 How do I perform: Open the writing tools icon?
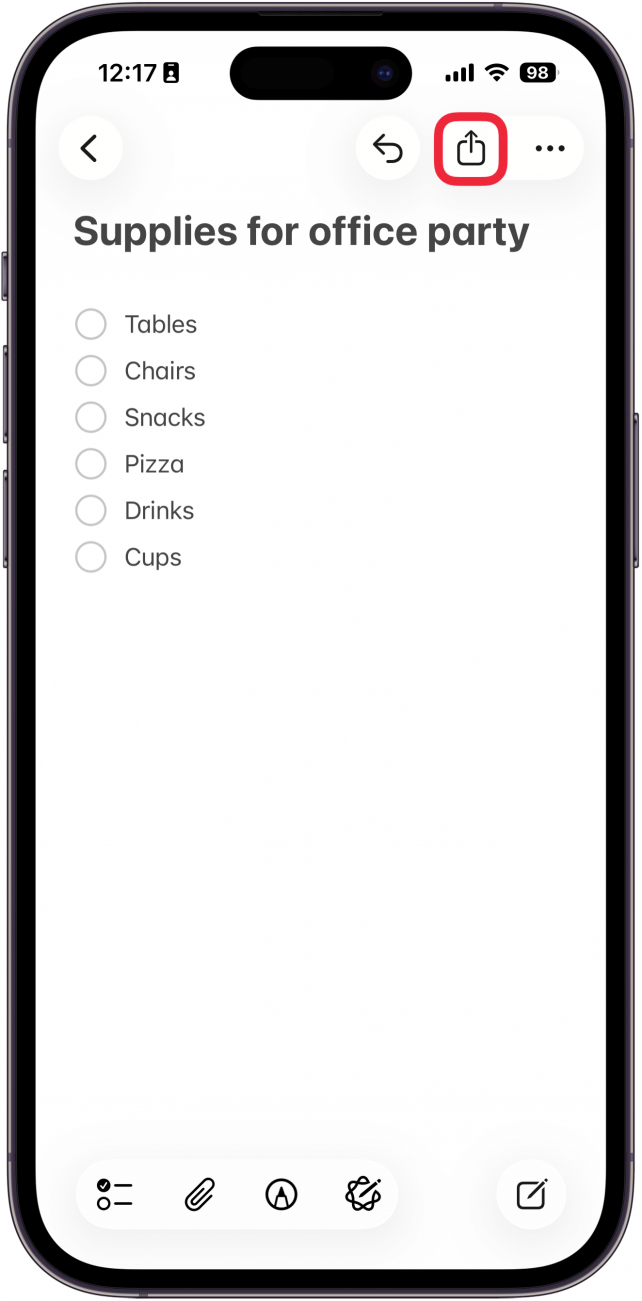(x=363, y=1194)
